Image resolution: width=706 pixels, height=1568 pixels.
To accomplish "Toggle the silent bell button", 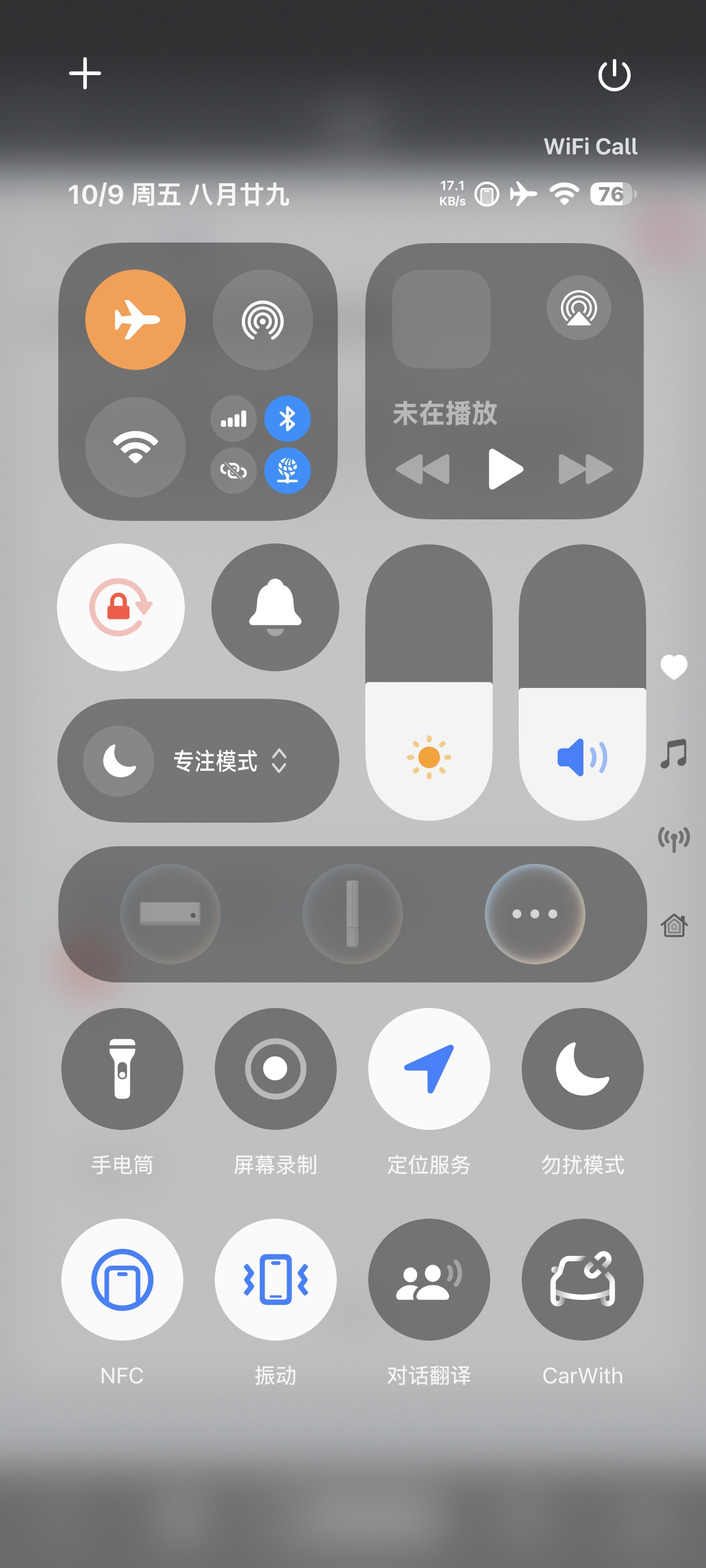I will pos(276,607).
